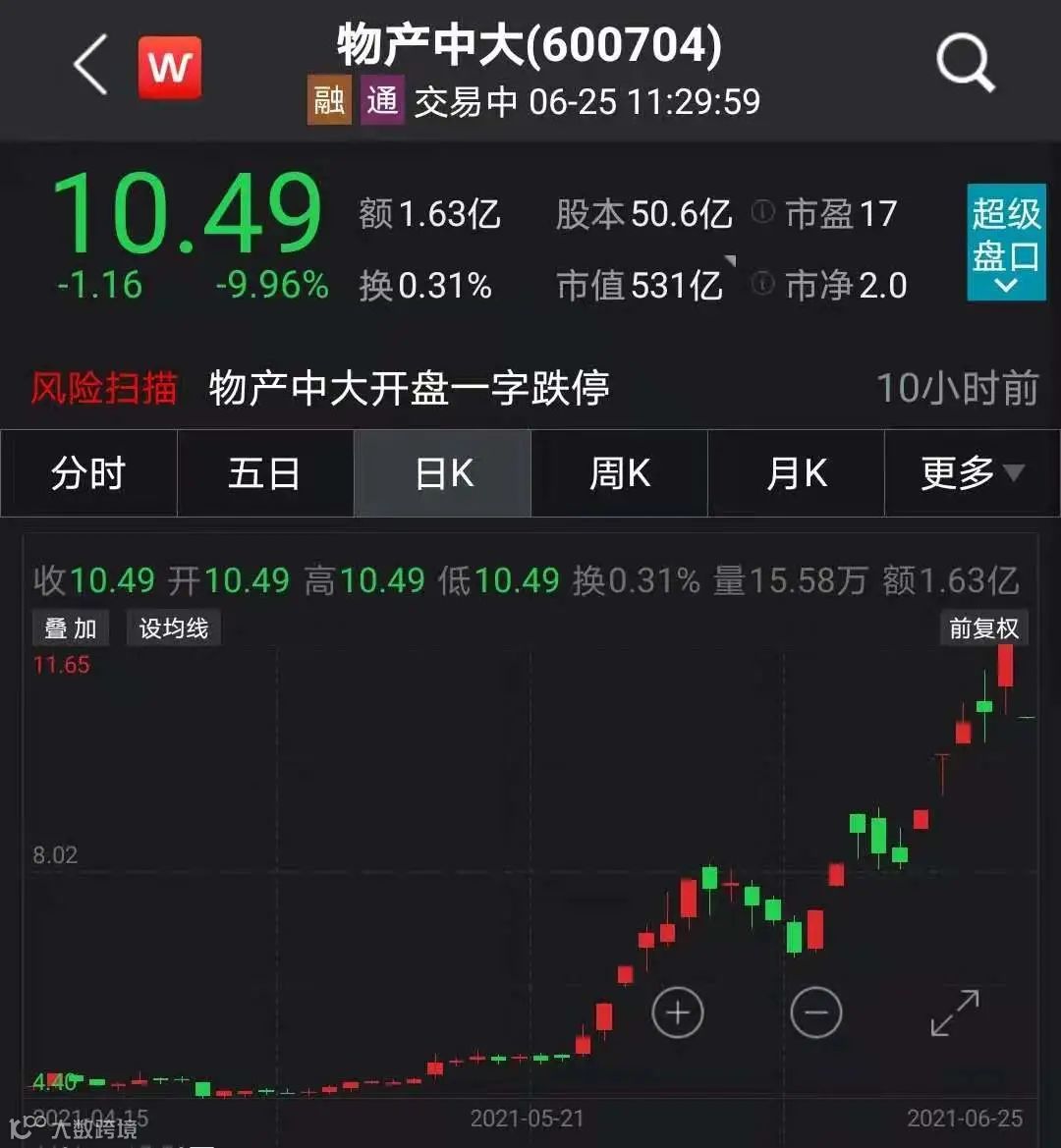Open the red W icon
1061x1148 pixels.
(x=169, y=67)
